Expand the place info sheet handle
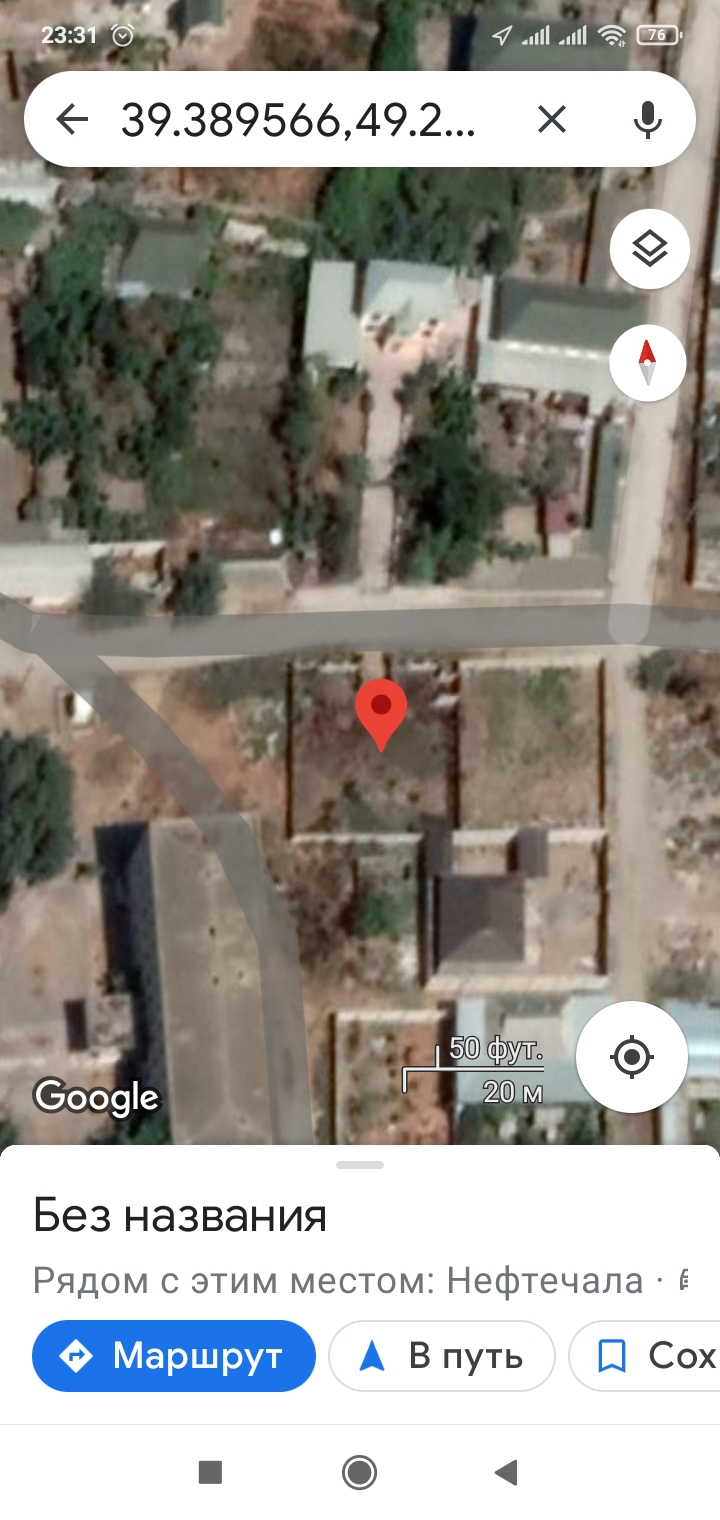Viewport: 720px width, 1520px height. coord(360,1164)
